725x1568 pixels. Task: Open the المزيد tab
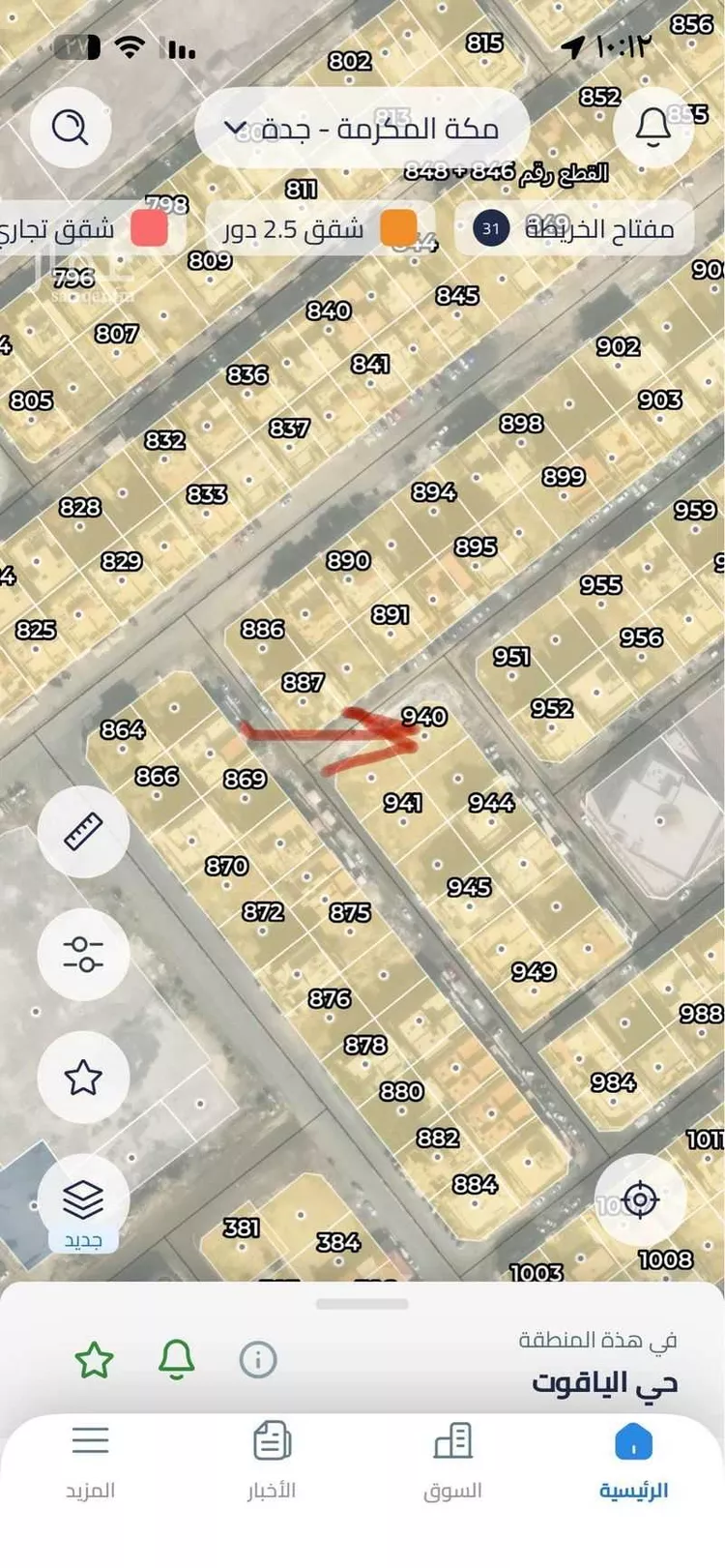[x=90, y=1461]
